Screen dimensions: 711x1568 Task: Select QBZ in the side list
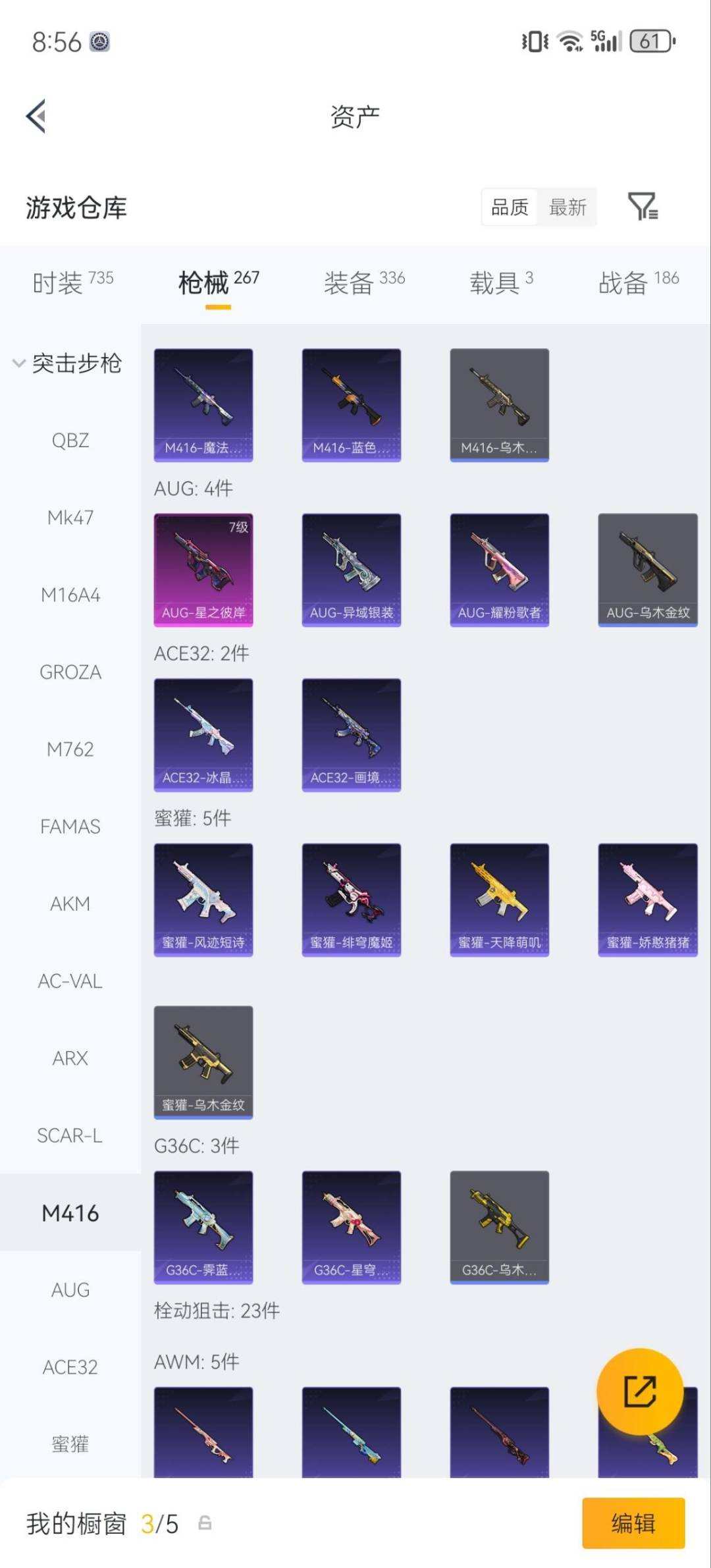[70, 440]
